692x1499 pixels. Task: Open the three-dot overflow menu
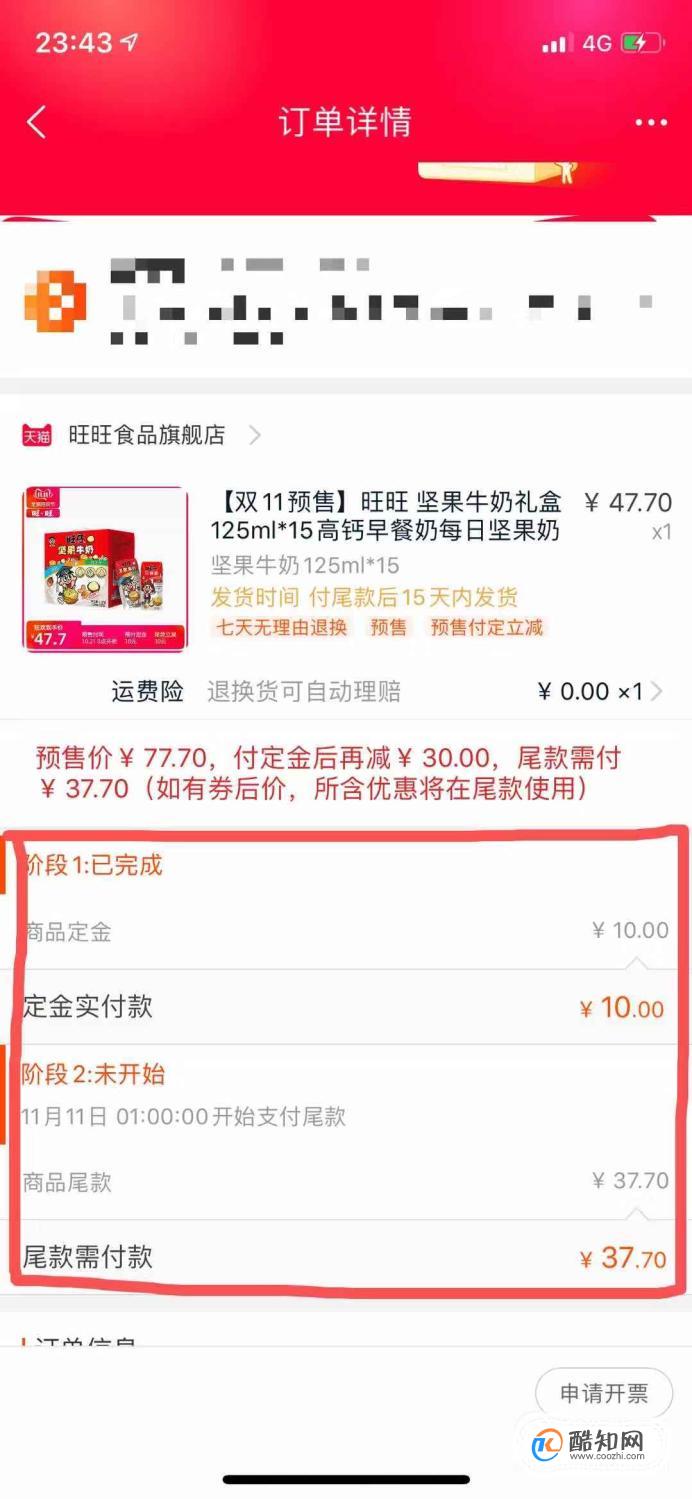tap(650, 123)
